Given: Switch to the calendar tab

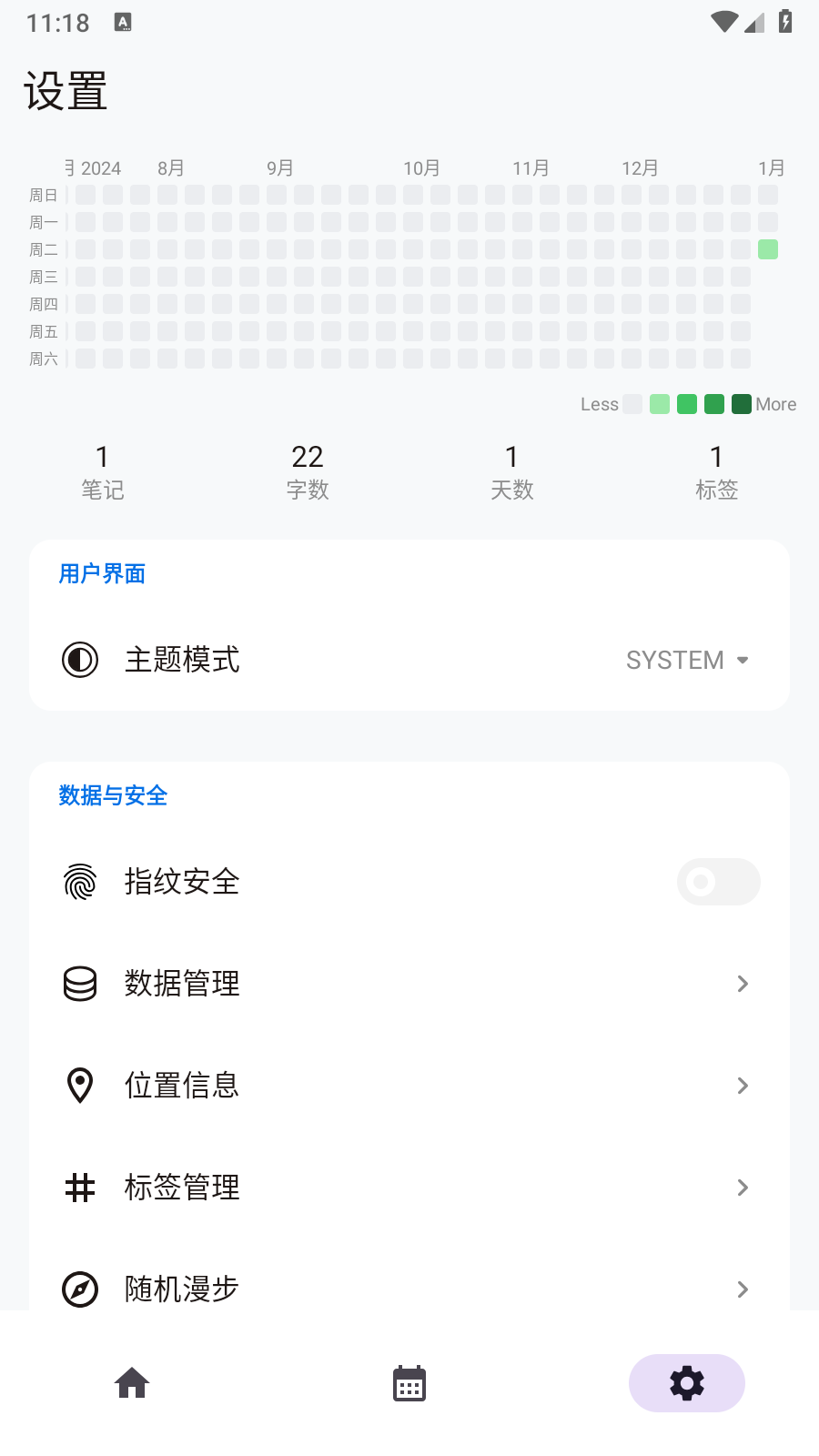Looking at the screenshot, I should pos(409,1383).
